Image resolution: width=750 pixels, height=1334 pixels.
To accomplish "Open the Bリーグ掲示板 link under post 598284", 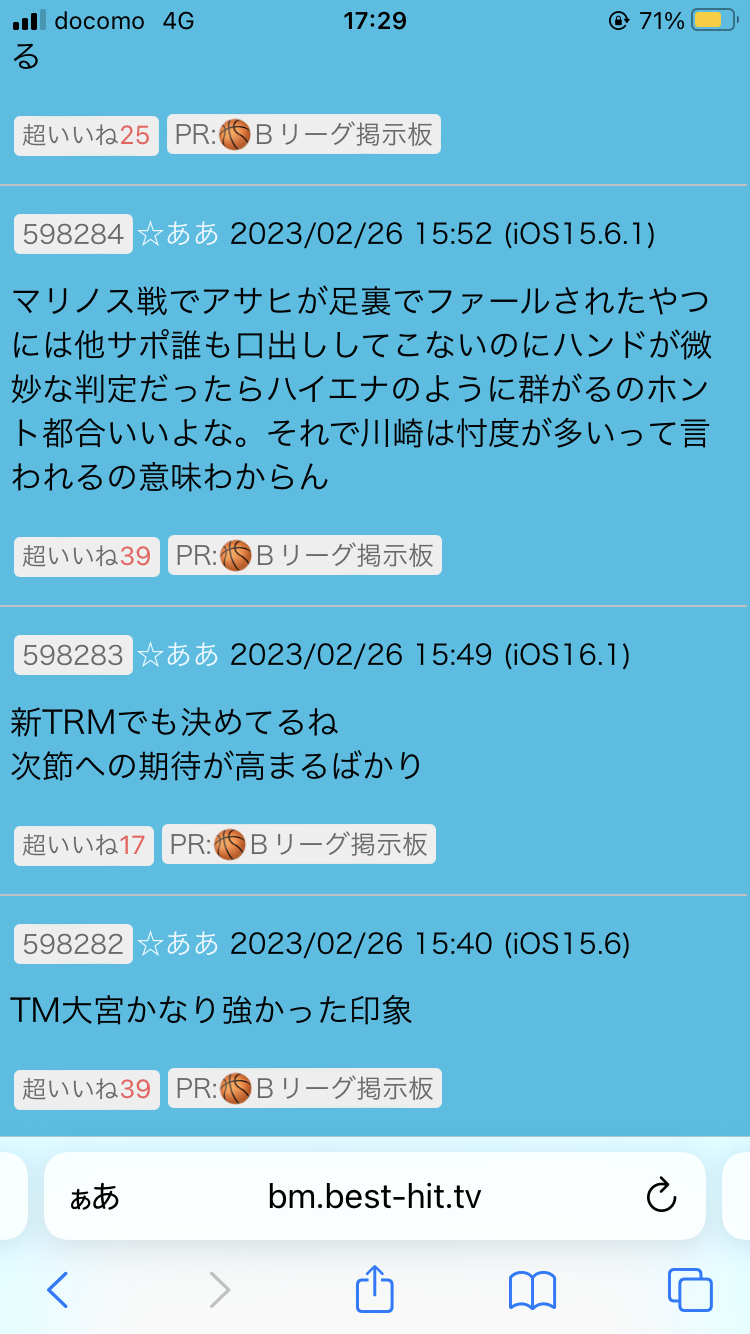I will coord(304,556).
